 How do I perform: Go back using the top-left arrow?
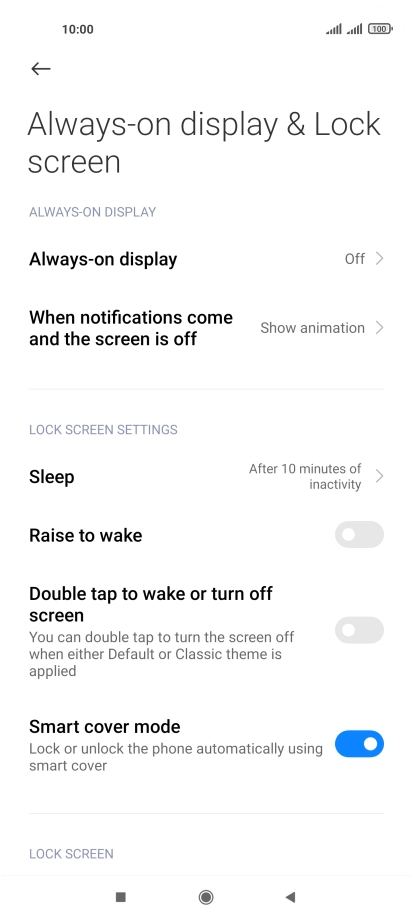tap(40, 69)
